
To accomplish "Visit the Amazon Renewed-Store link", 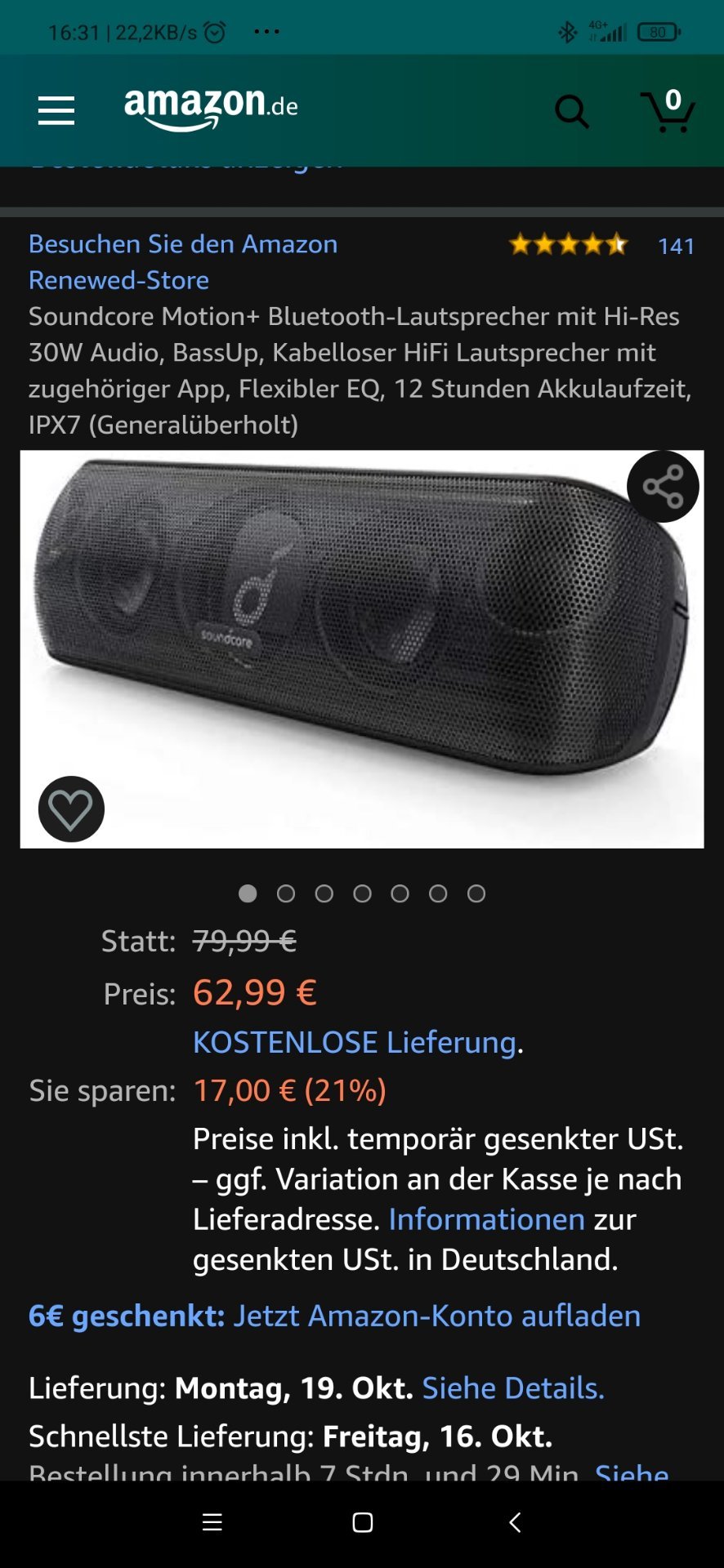I will (183, 261).
